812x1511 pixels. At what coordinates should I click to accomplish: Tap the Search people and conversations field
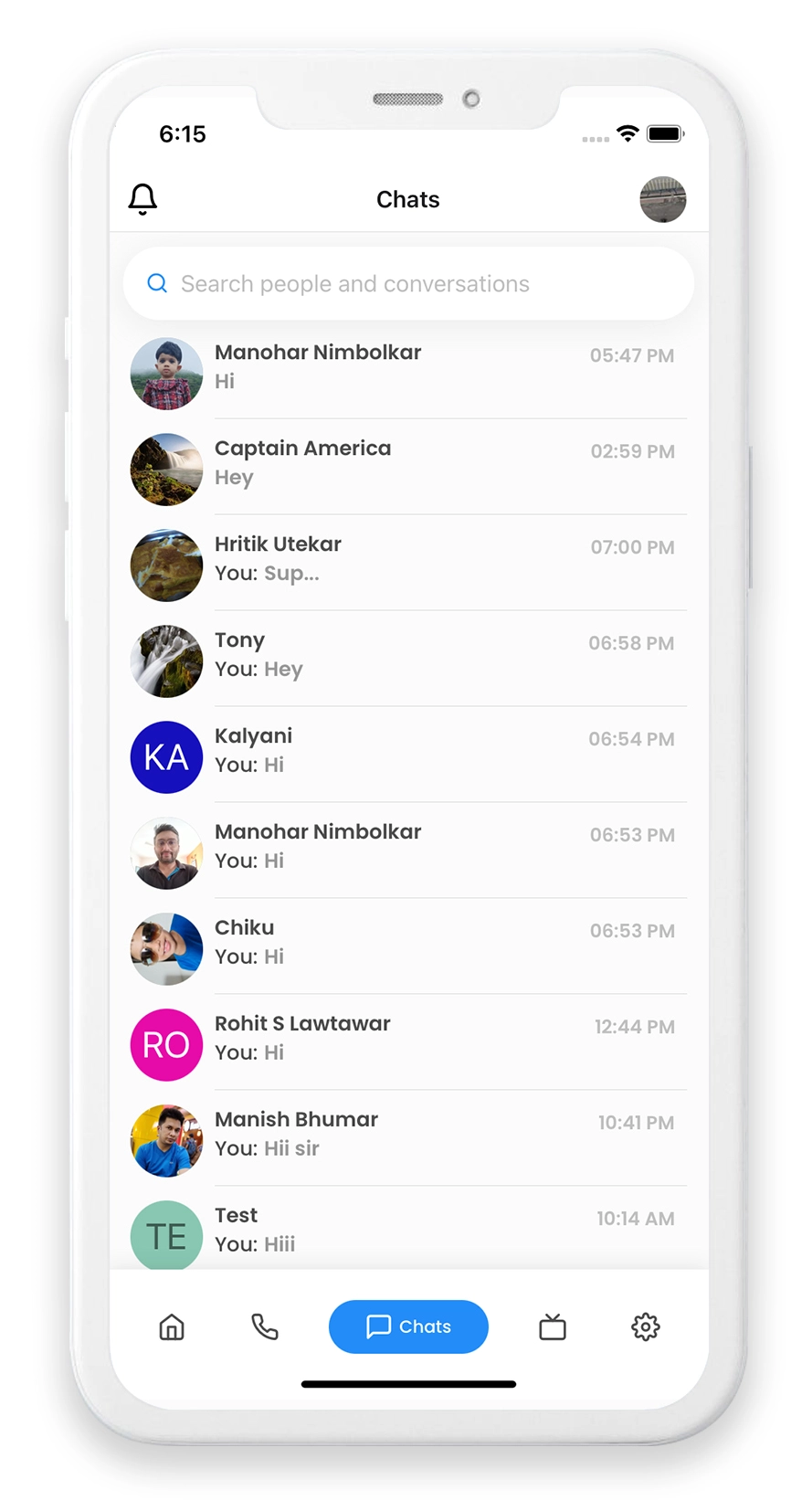click(x=408, y=283)
